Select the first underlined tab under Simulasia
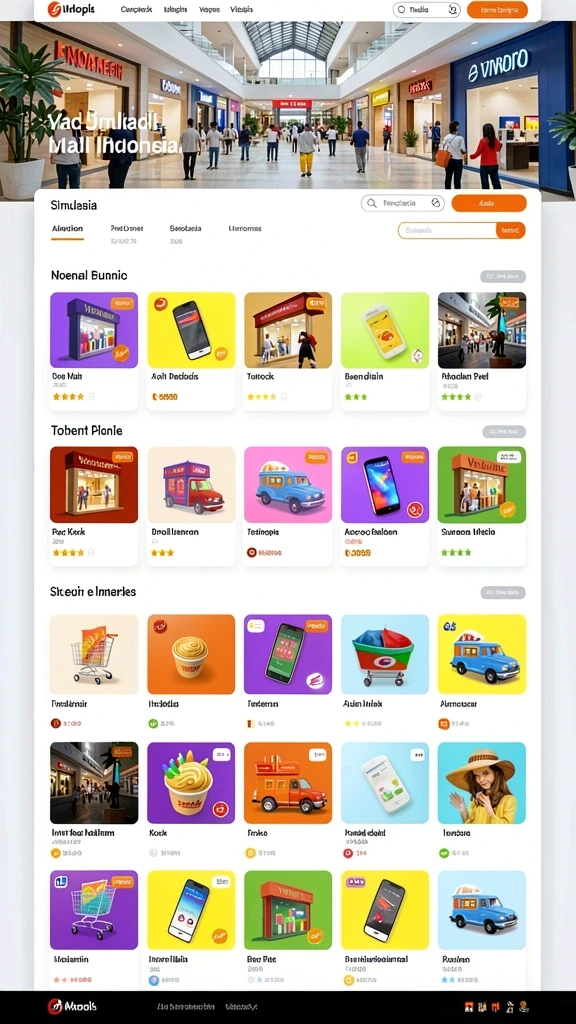Viewport: 576px width, 1024px height. (x=67, y=229)
